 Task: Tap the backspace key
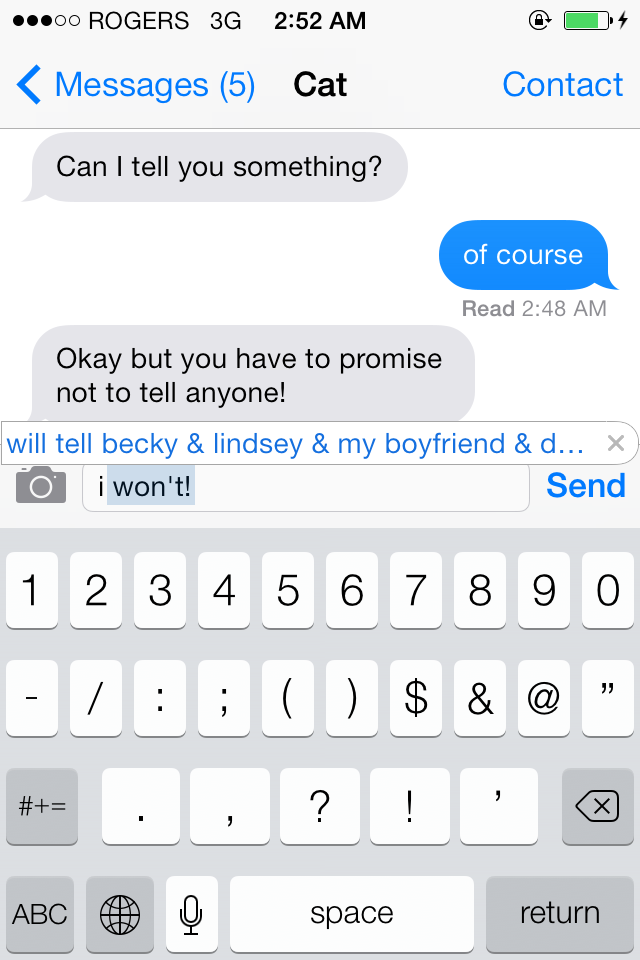(598, 806)
